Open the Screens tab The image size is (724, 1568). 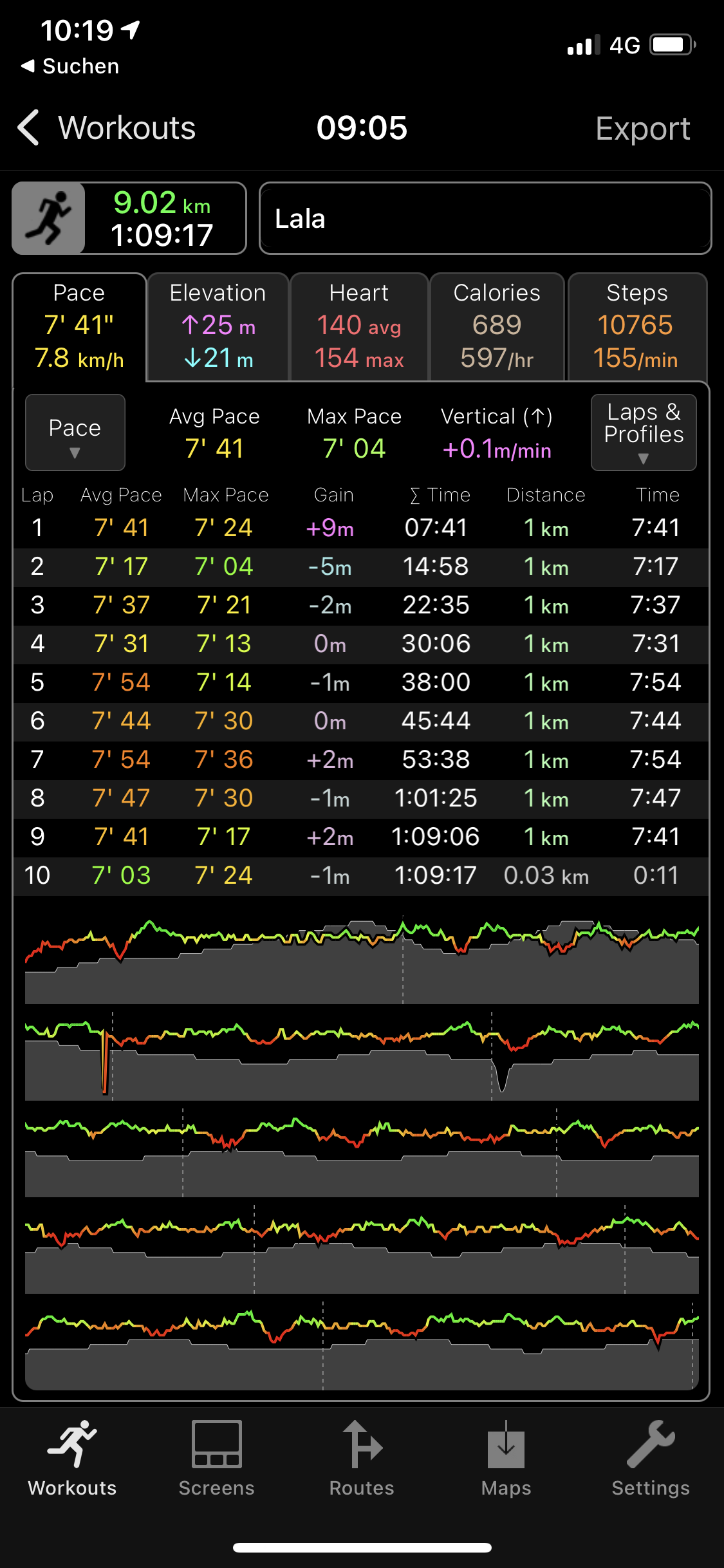tap(216, 1459)
